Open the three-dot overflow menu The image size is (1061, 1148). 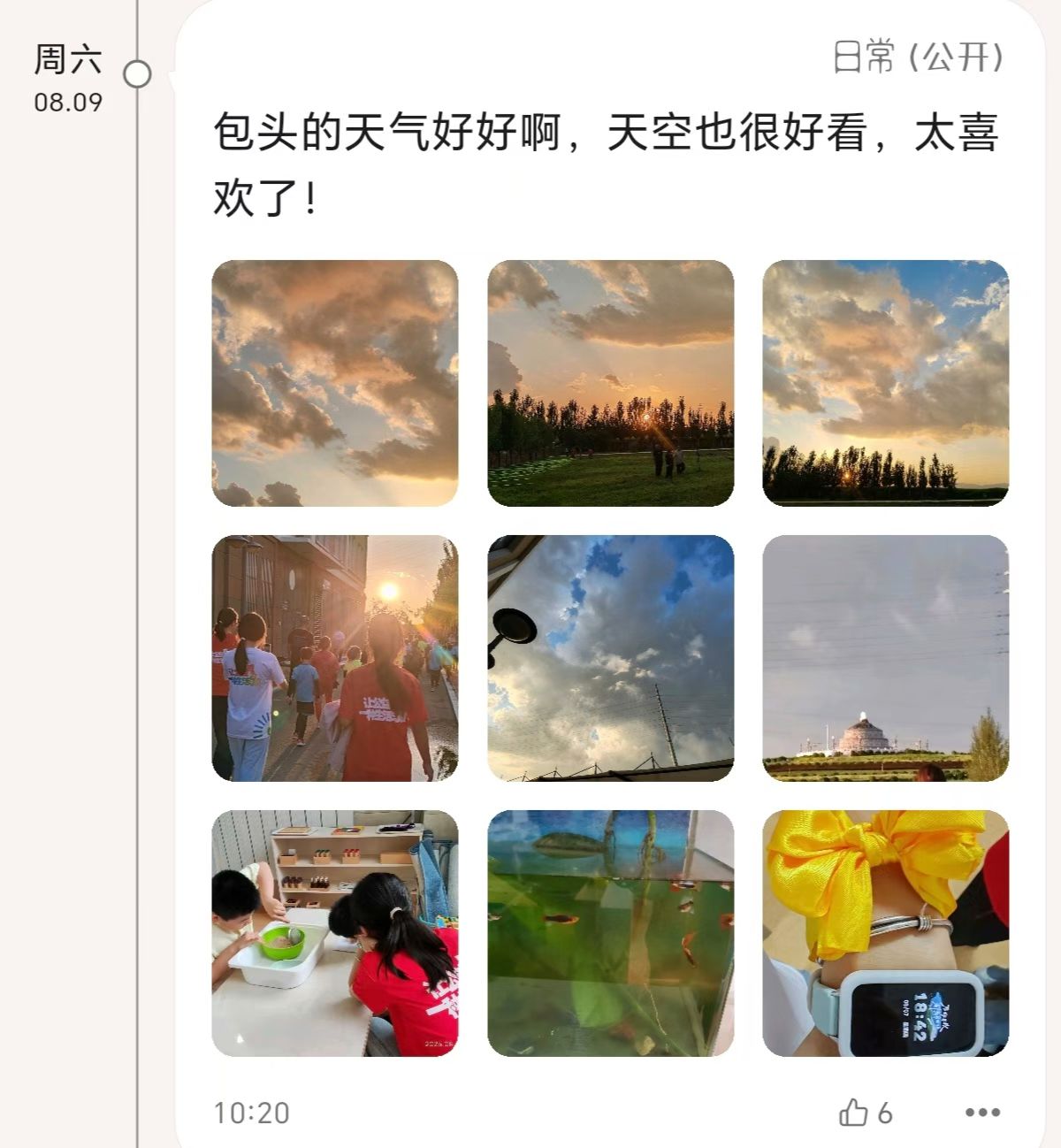click(982, 1112)
